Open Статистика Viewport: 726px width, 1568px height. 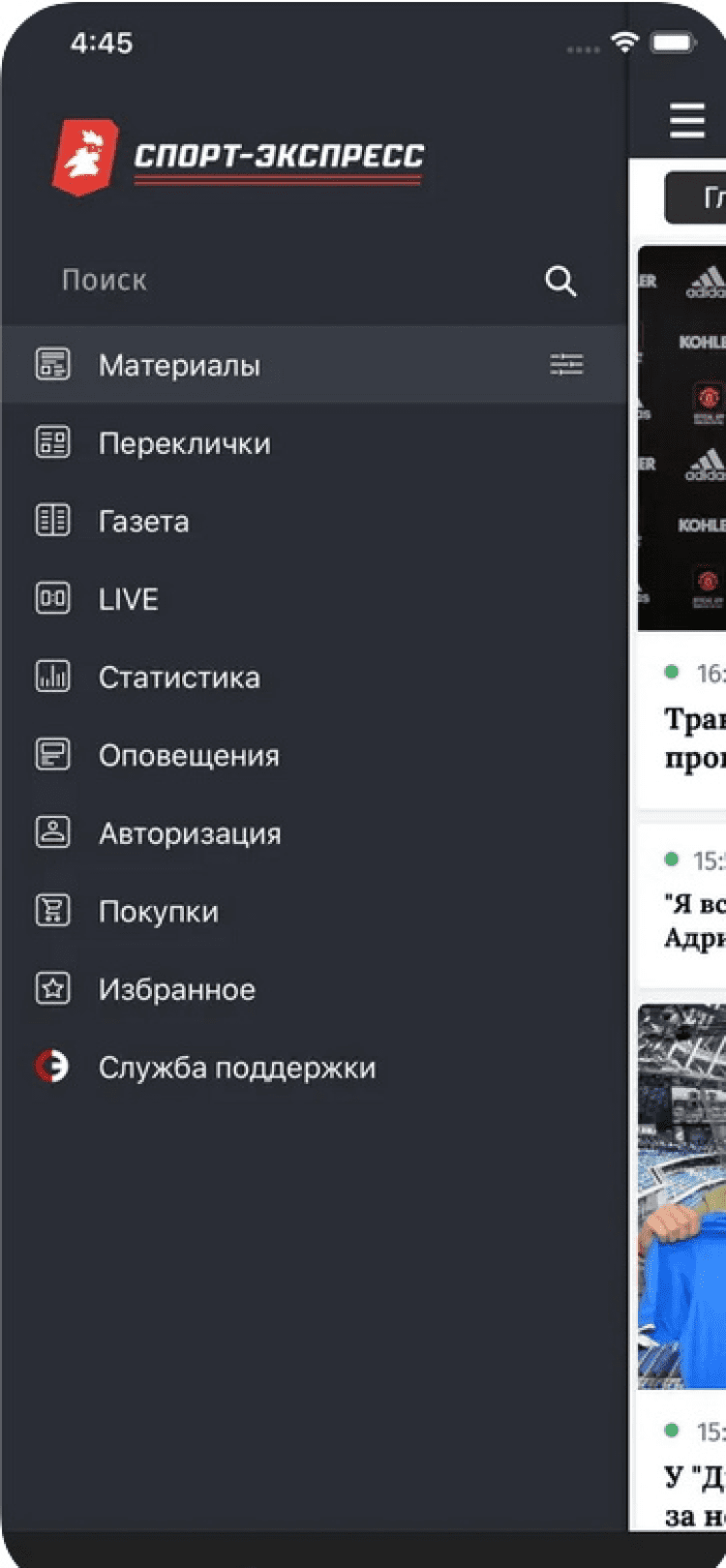179,678
